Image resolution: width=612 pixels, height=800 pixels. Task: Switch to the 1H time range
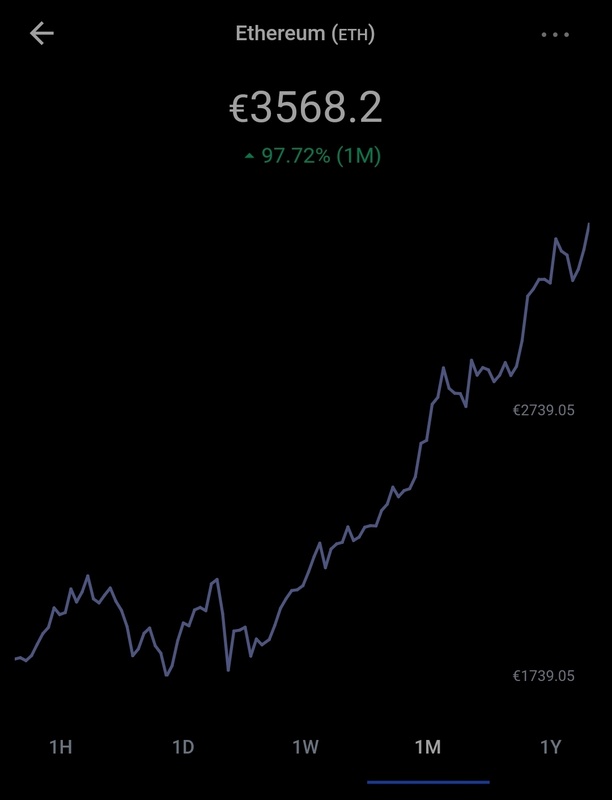[x=61, y=747]
